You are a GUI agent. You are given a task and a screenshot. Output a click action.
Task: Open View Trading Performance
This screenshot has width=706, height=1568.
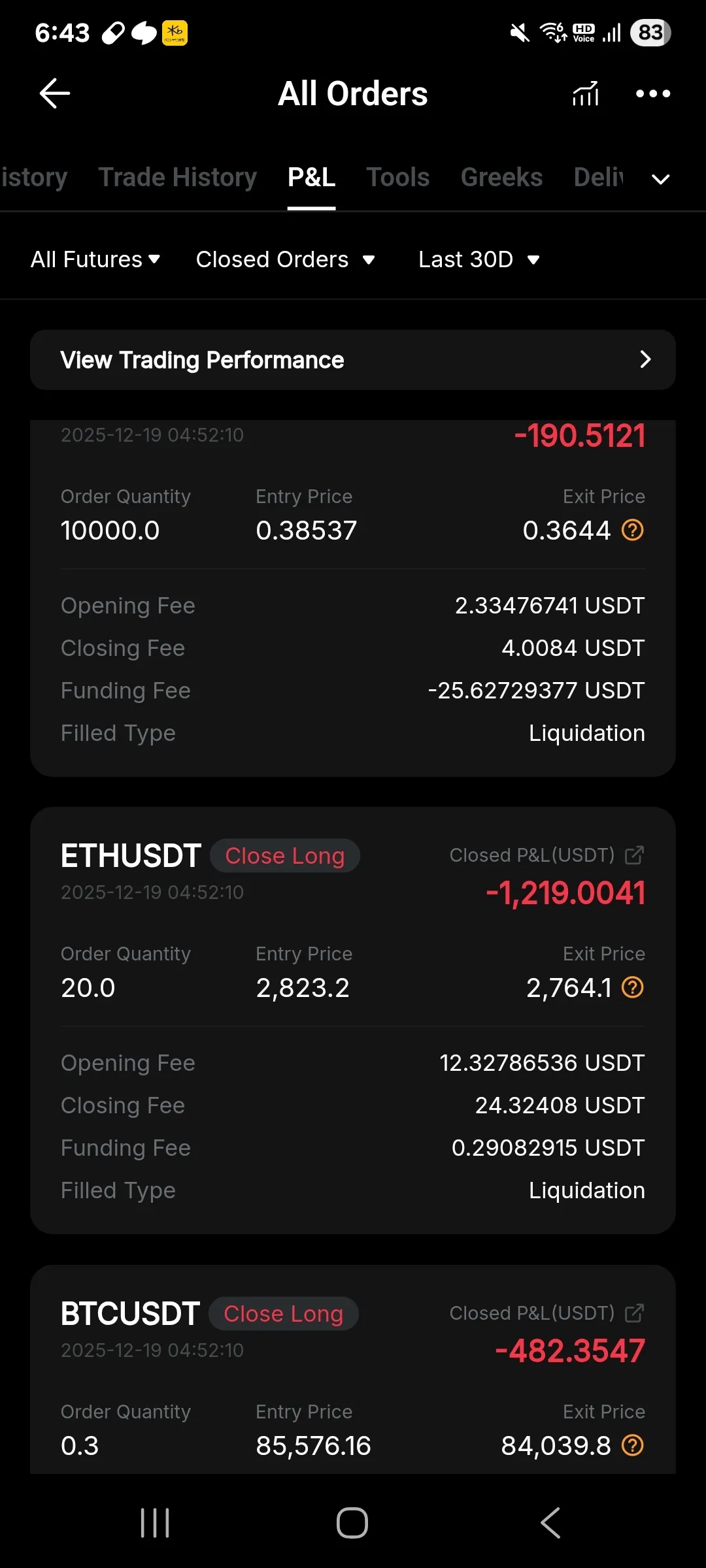(x=353, y=360)
